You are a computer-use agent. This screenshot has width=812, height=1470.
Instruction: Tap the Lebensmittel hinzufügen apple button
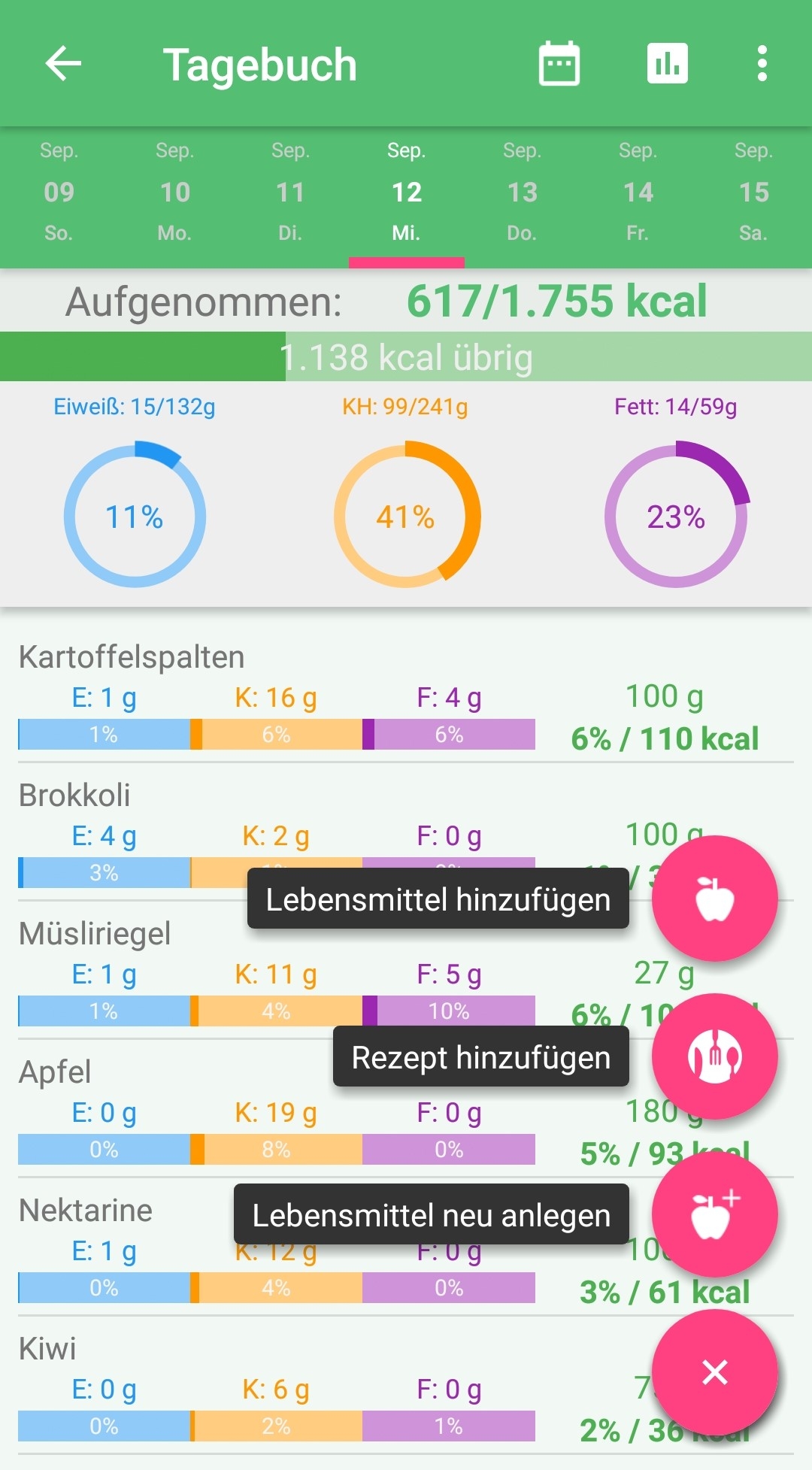point(714,899)
